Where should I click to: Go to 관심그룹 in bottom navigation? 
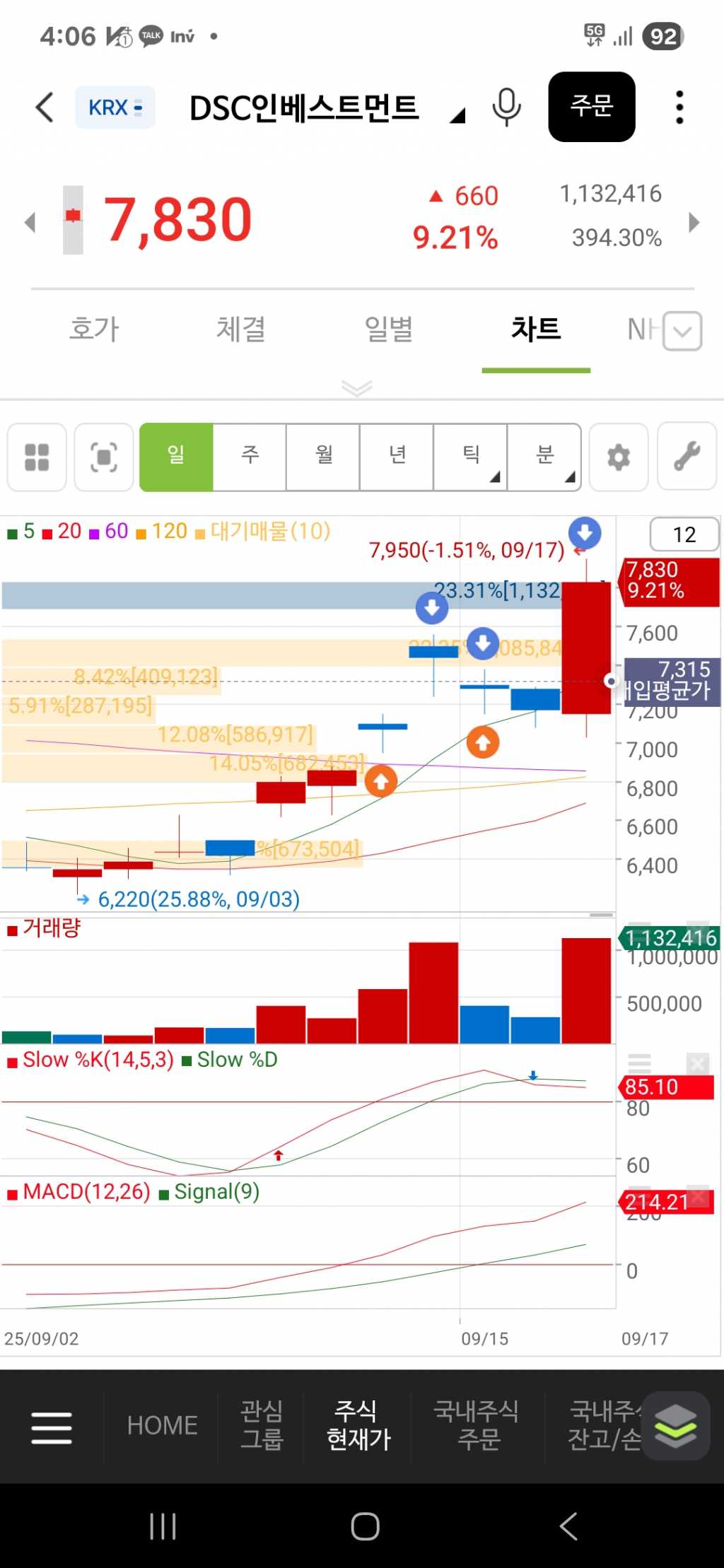(262, 1425)
